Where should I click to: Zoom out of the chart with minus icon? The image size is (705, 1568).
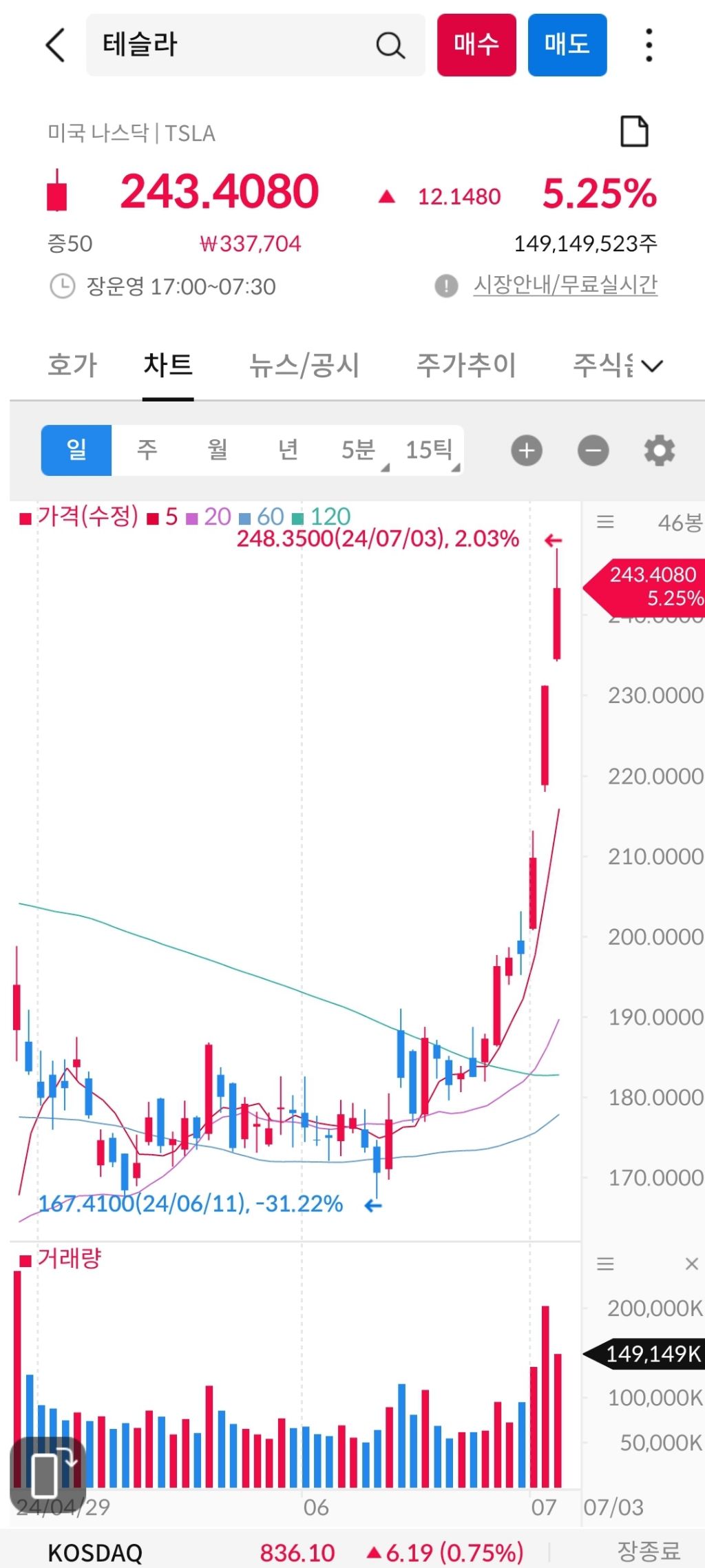pos(593,450)
